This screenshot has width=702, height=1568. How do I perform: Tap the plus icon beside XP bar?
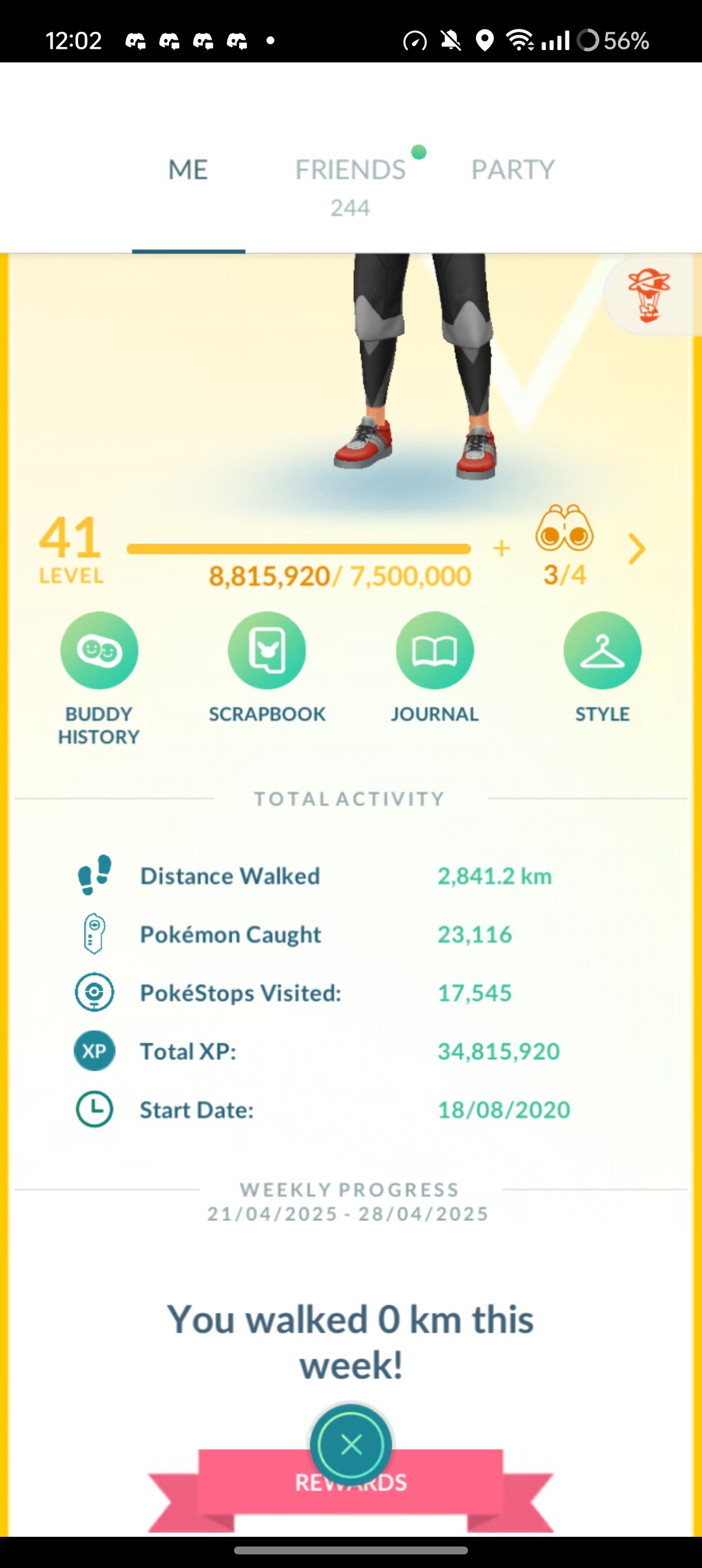tap(501, 548)
